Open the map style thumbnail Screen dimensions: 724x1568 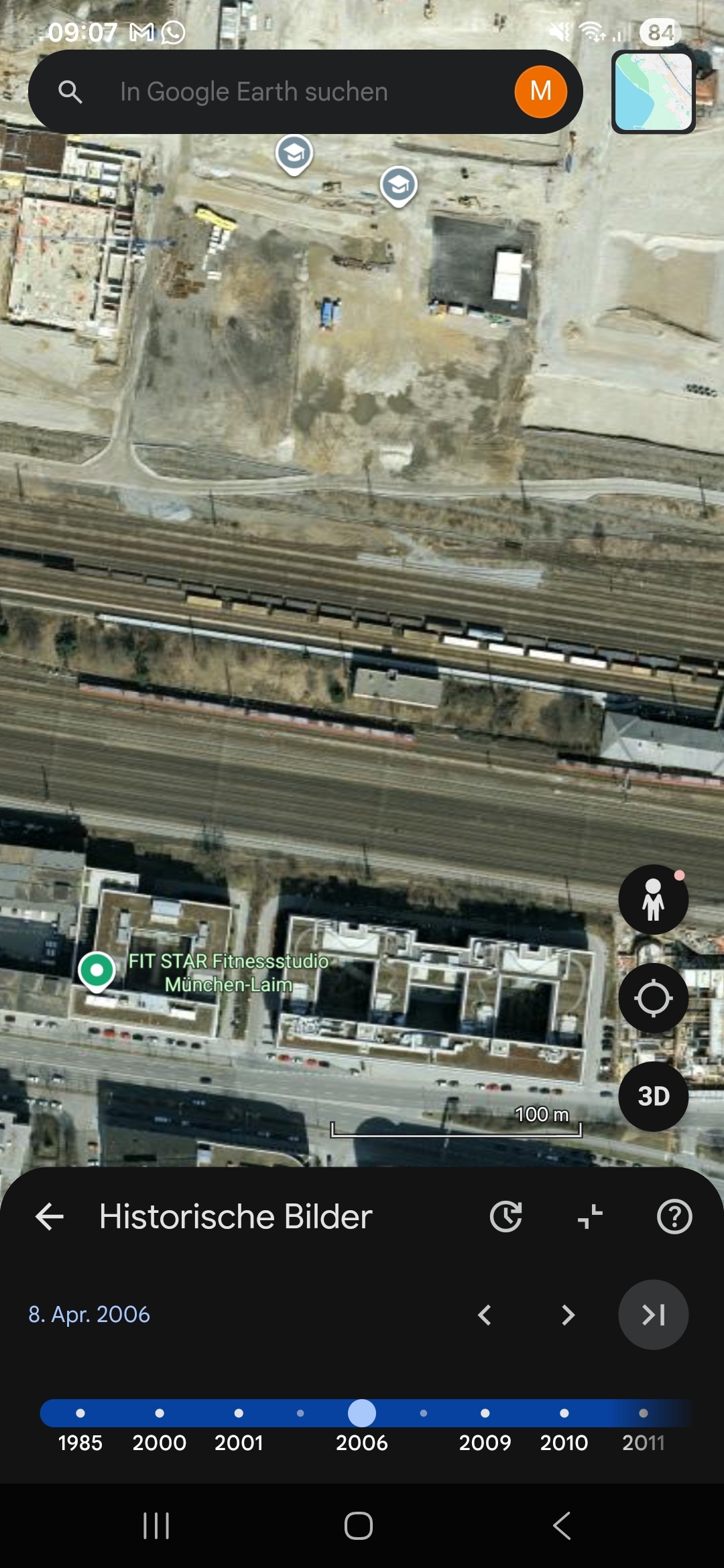tap(654, 92)
